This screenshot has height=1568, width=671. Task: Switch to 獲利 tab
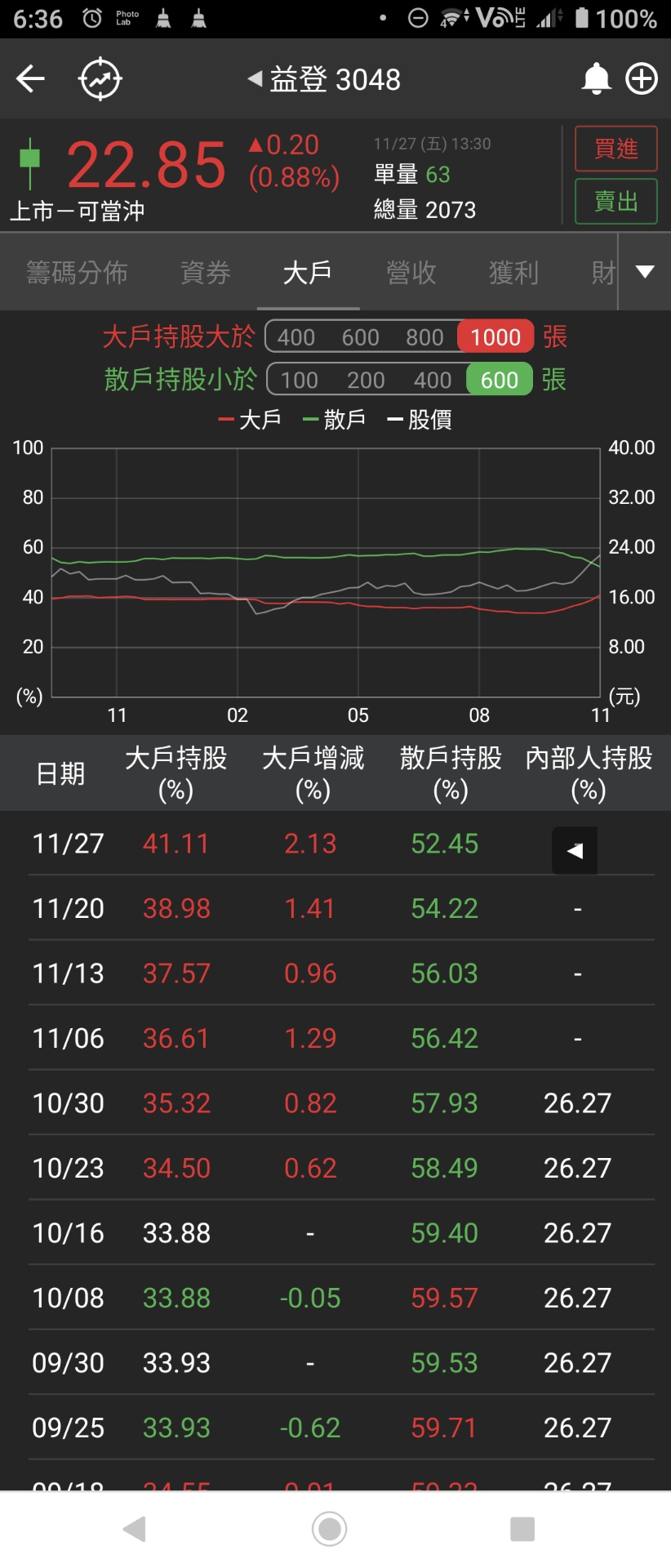[x=513, y=272]
